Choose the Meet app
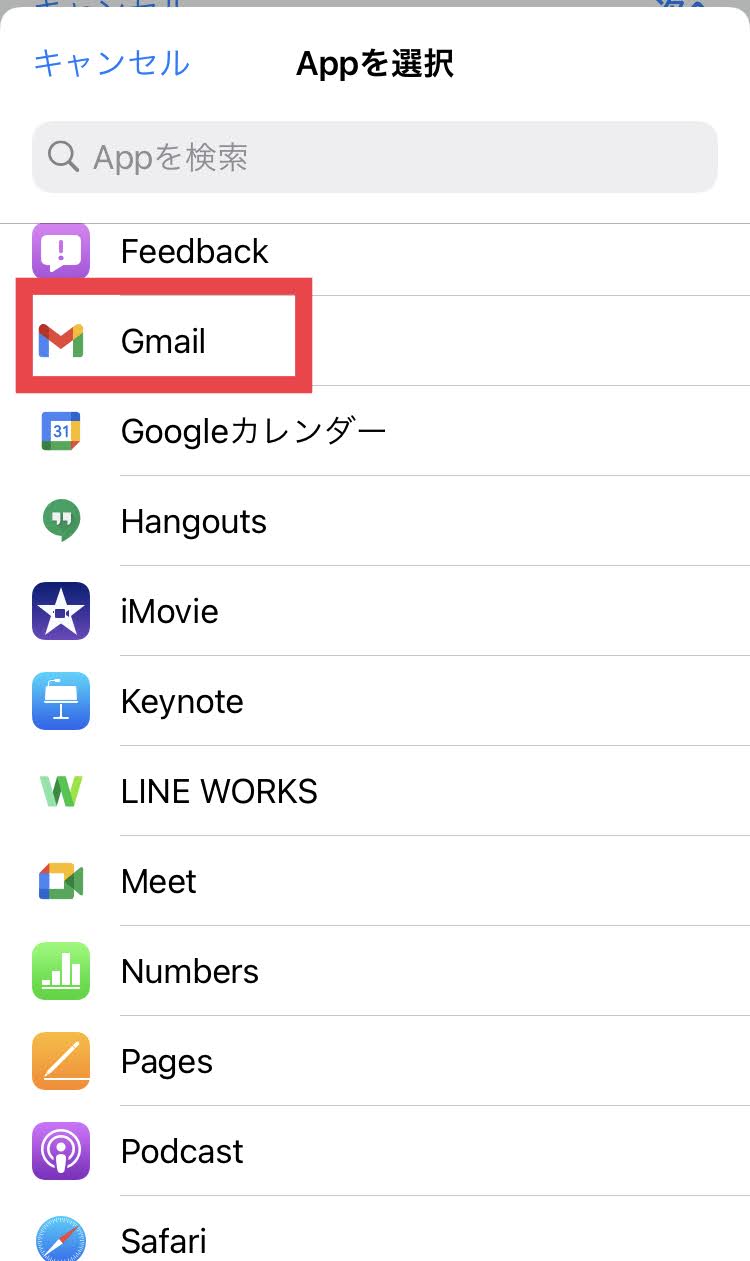The image size is (750, 1261). point(159,881)
